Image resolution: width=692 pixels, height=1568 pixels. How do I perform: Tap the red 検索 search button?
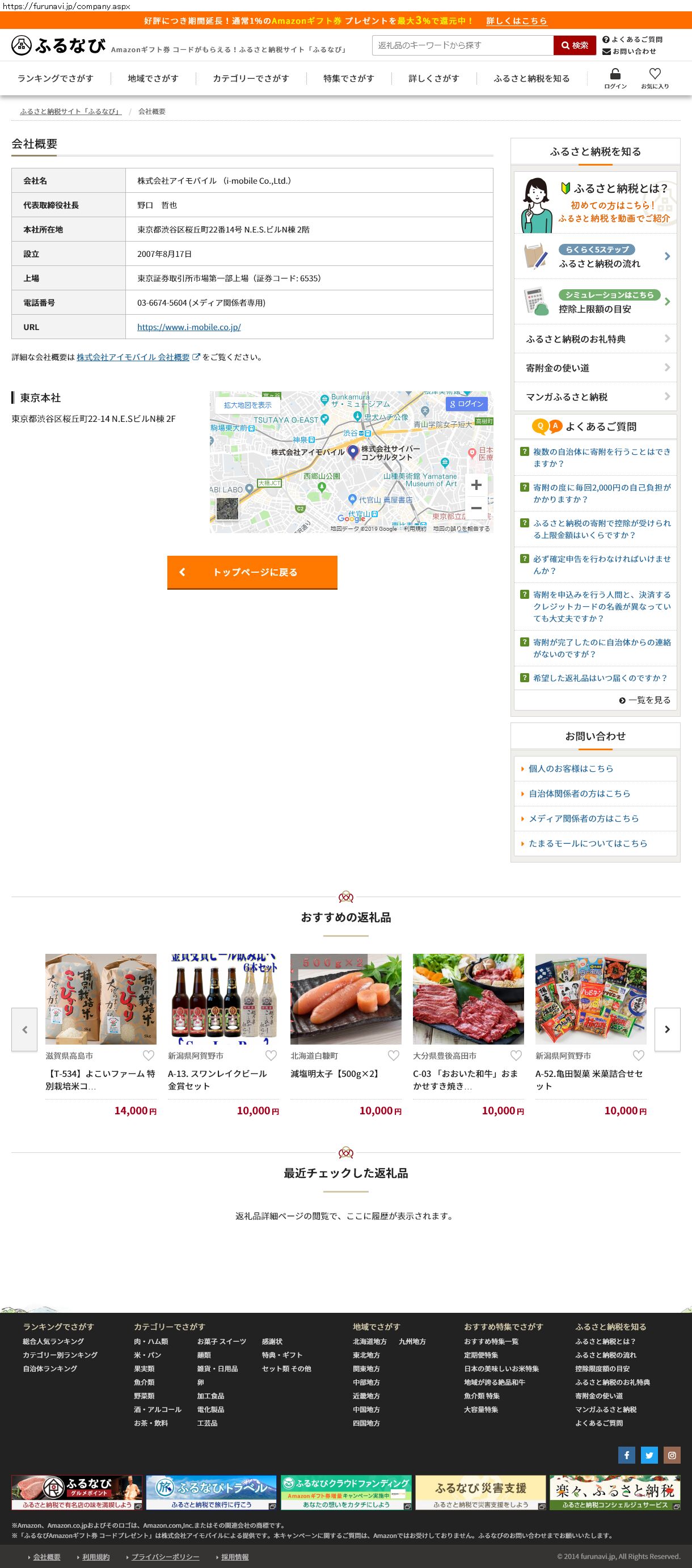575,45
